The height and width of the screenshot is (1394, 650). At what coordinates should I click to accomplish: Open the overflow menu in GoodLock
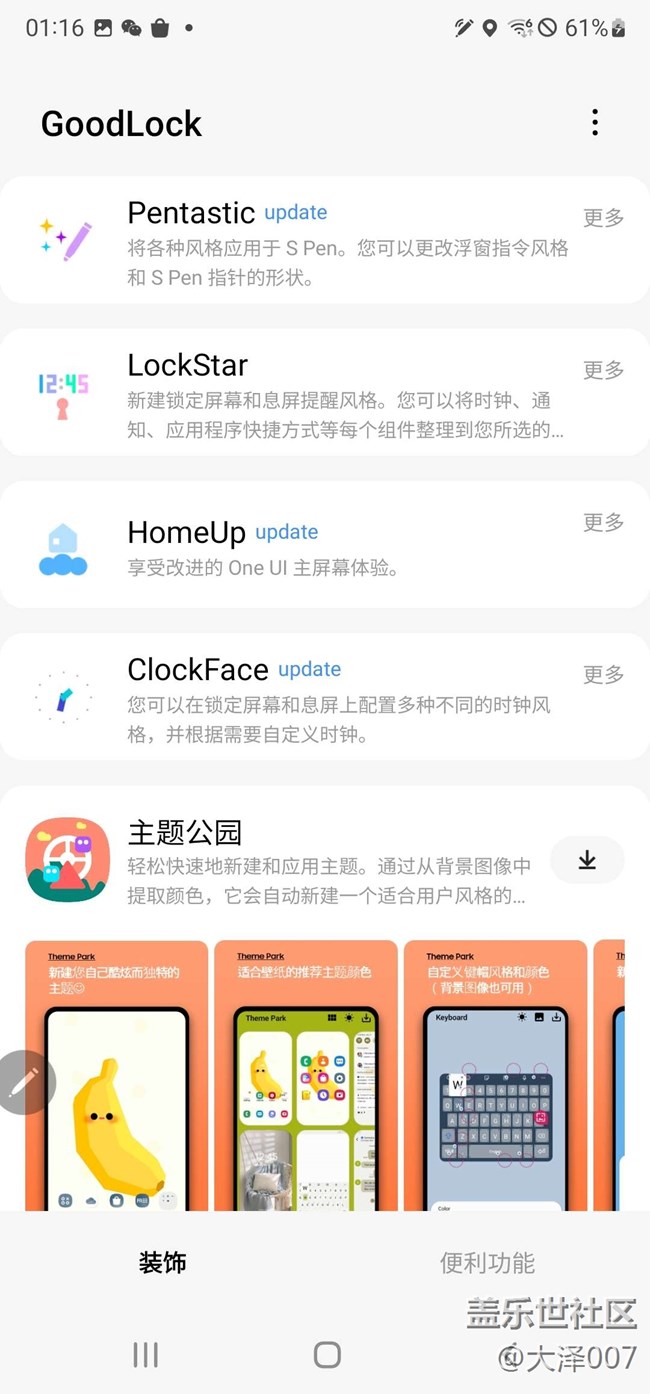(595, 123)
